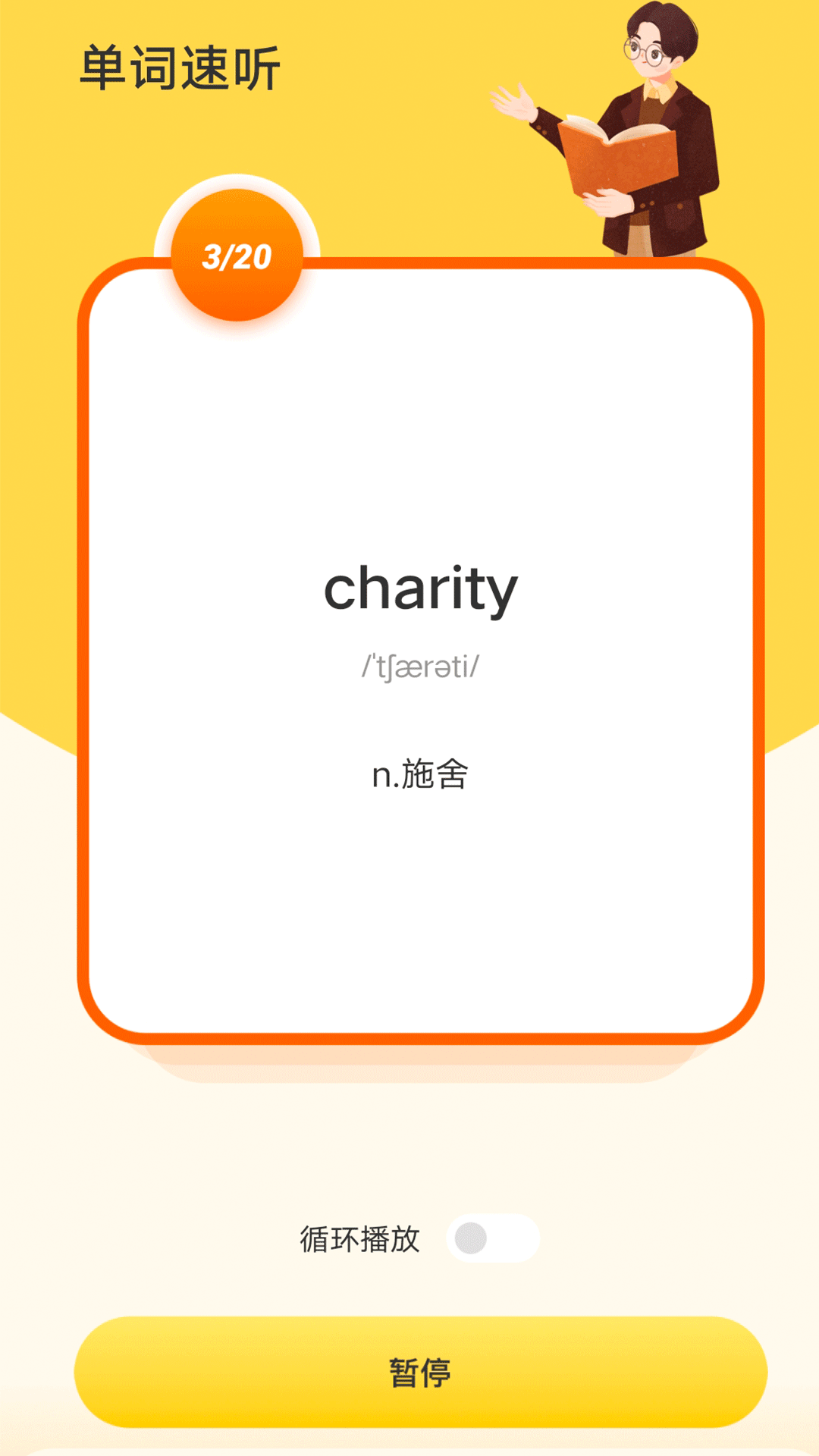The image size is (819, 1456).
Task: Tap the 暂停 pause button
Action: [x=420, y=1372]
